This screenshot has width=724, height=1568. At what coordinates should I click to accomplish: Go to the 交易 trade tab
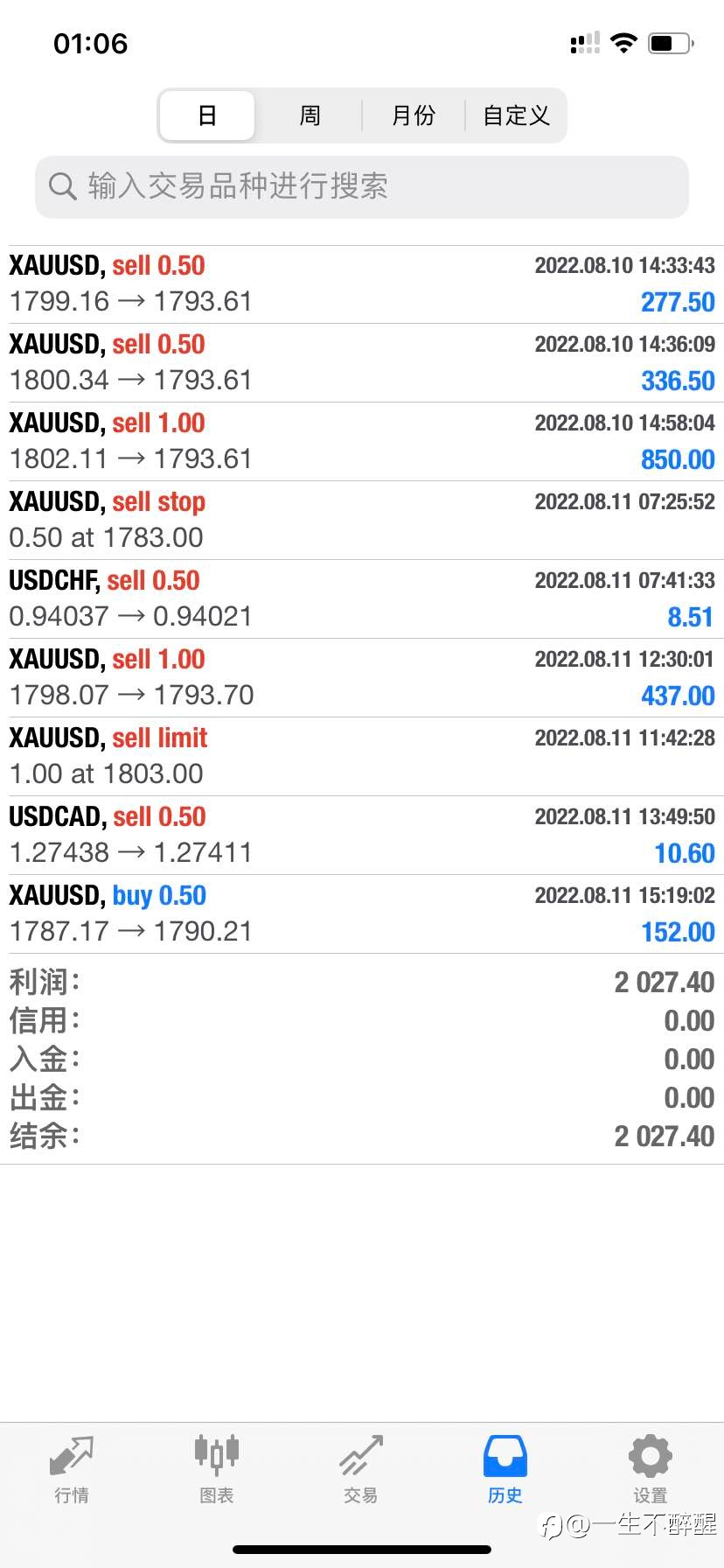[x=361, y=1470]
